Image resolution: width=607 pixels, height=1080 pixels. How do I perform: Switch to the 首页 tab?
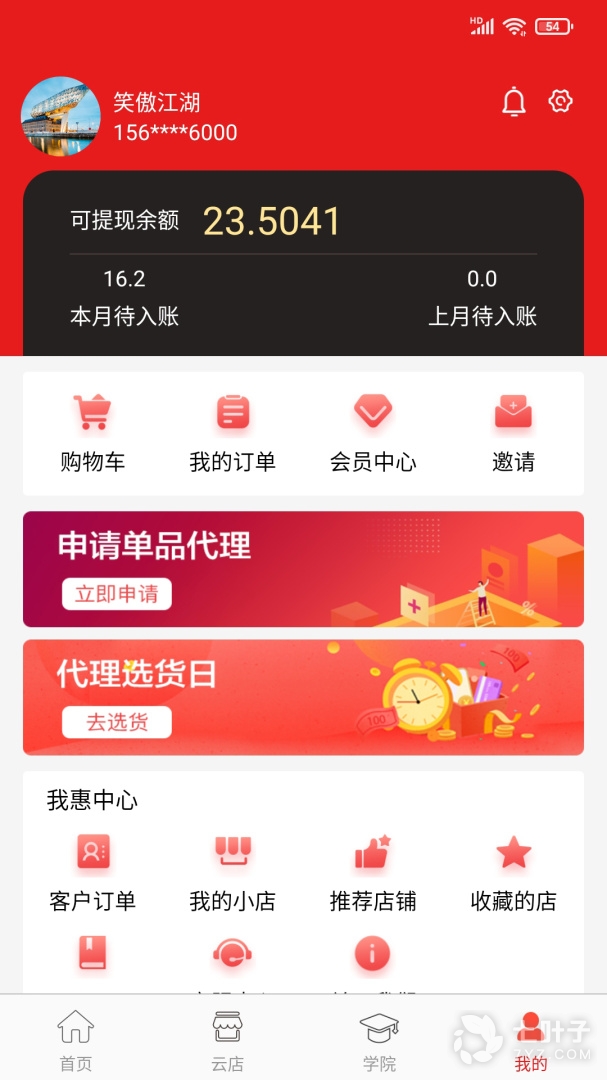(x=76, y=1040)
